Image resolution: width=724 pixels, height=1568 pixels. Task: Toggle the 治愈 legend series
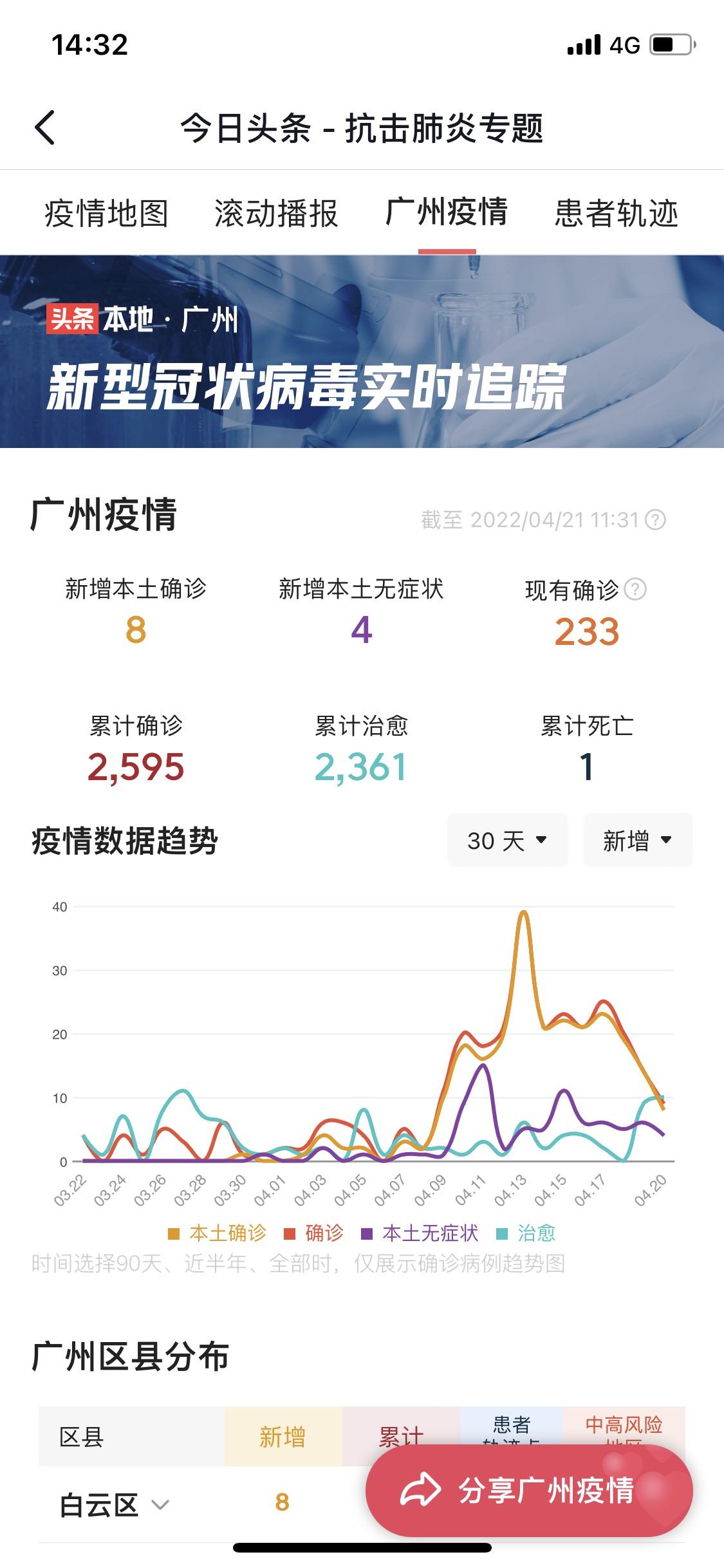[x=526, y=1233]
